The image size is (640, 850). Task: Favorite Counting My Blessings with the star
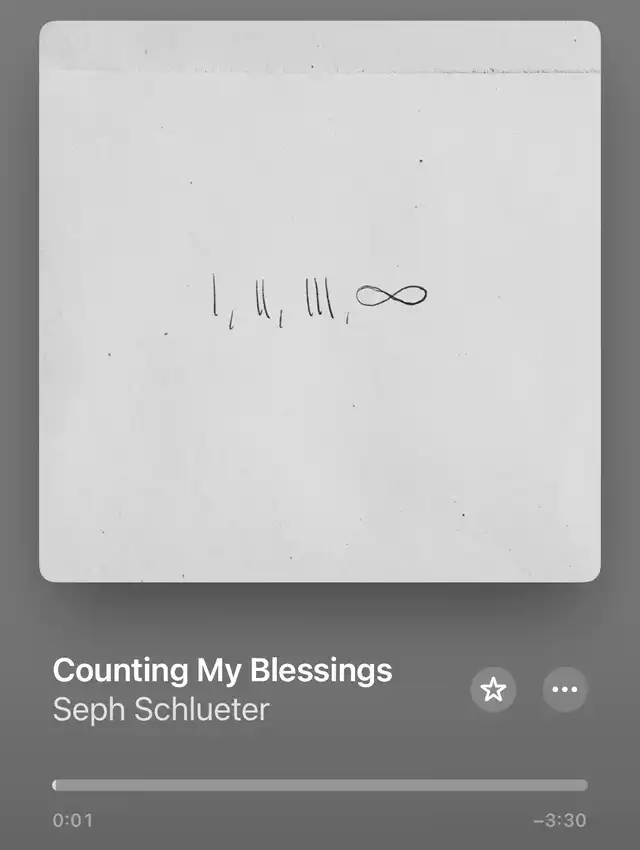coord(493,689)
